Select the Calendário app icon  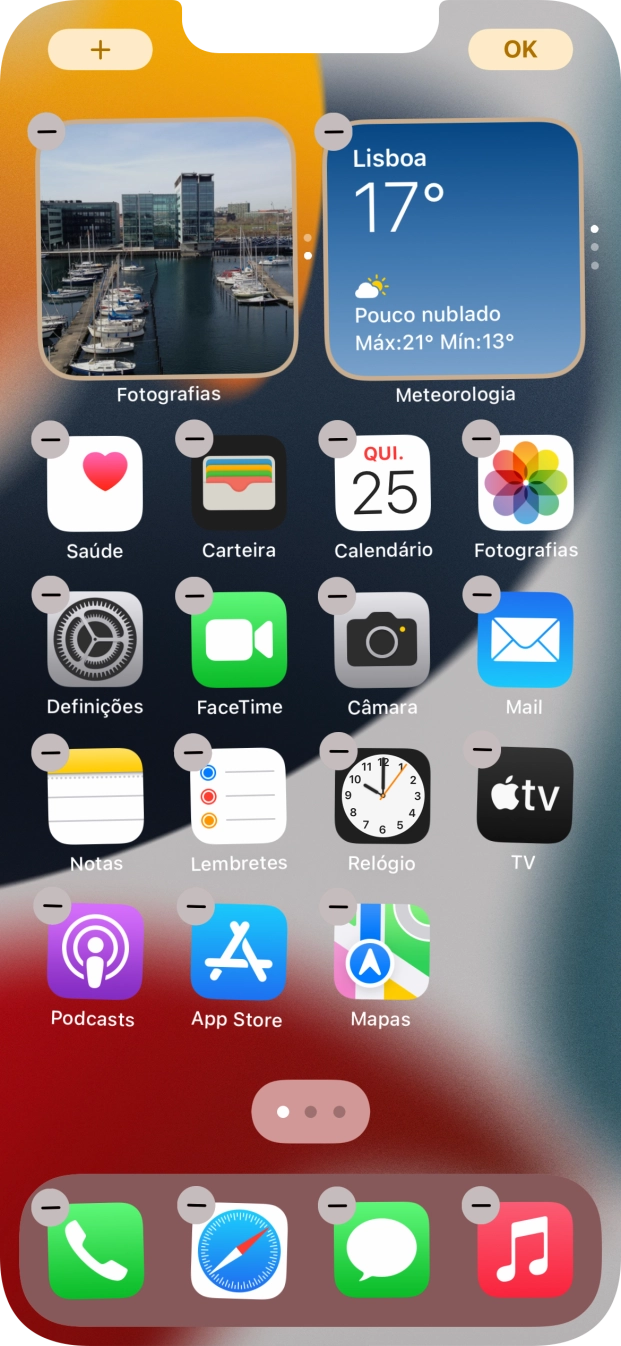click(382, 483)
